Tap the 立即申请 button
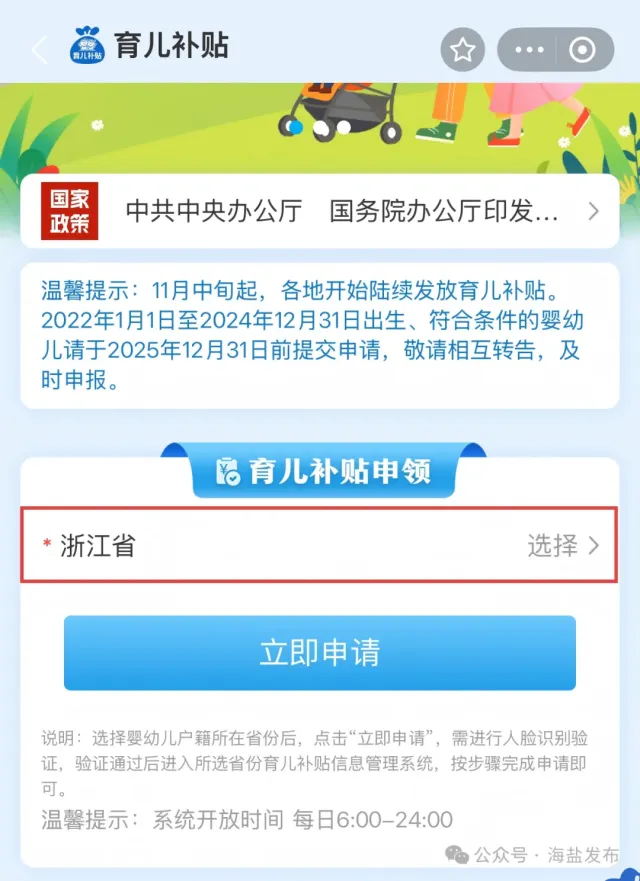This screenshot has width=640, height=881. coord(320,653)
